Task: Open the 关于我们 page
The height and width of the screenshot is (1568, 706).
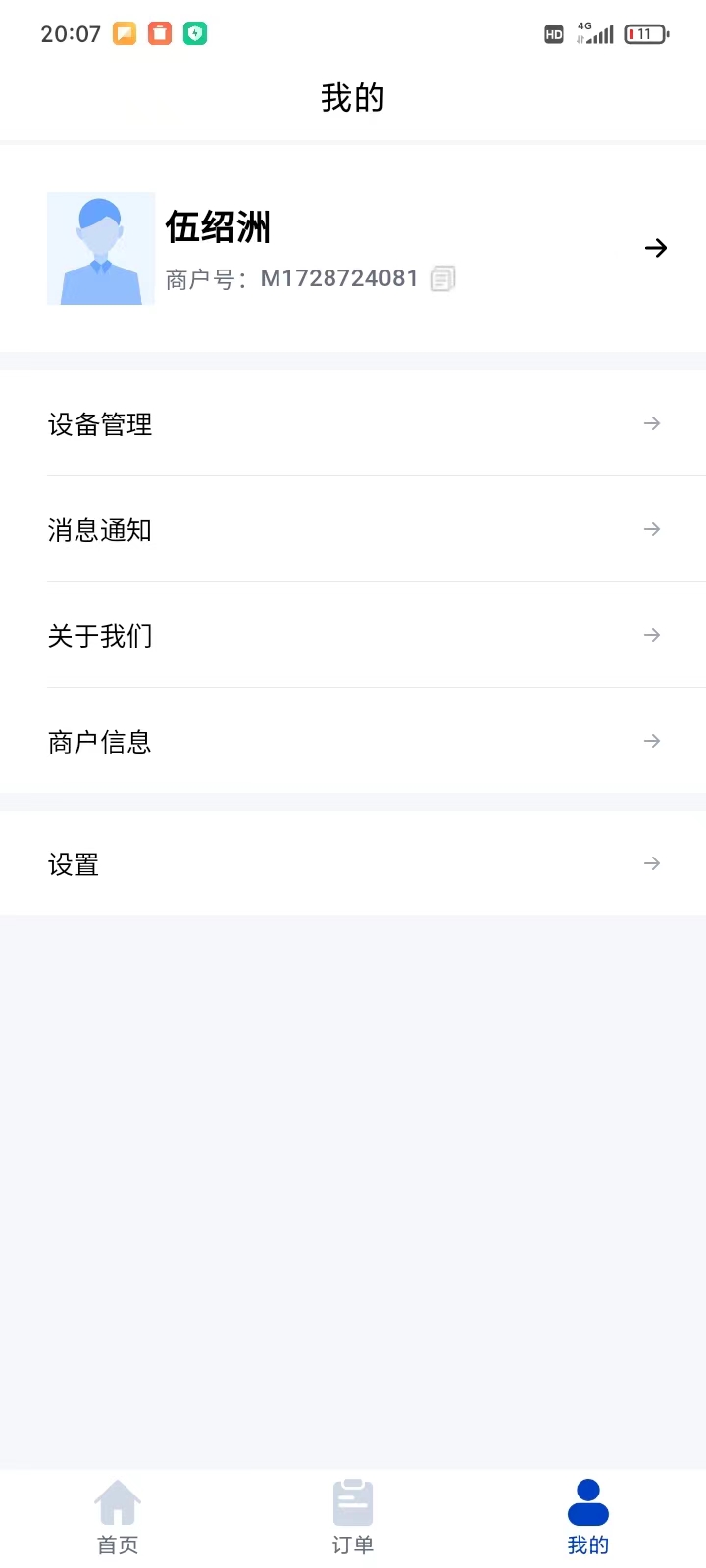Action: pyautogui.click(x=99, y=635)
